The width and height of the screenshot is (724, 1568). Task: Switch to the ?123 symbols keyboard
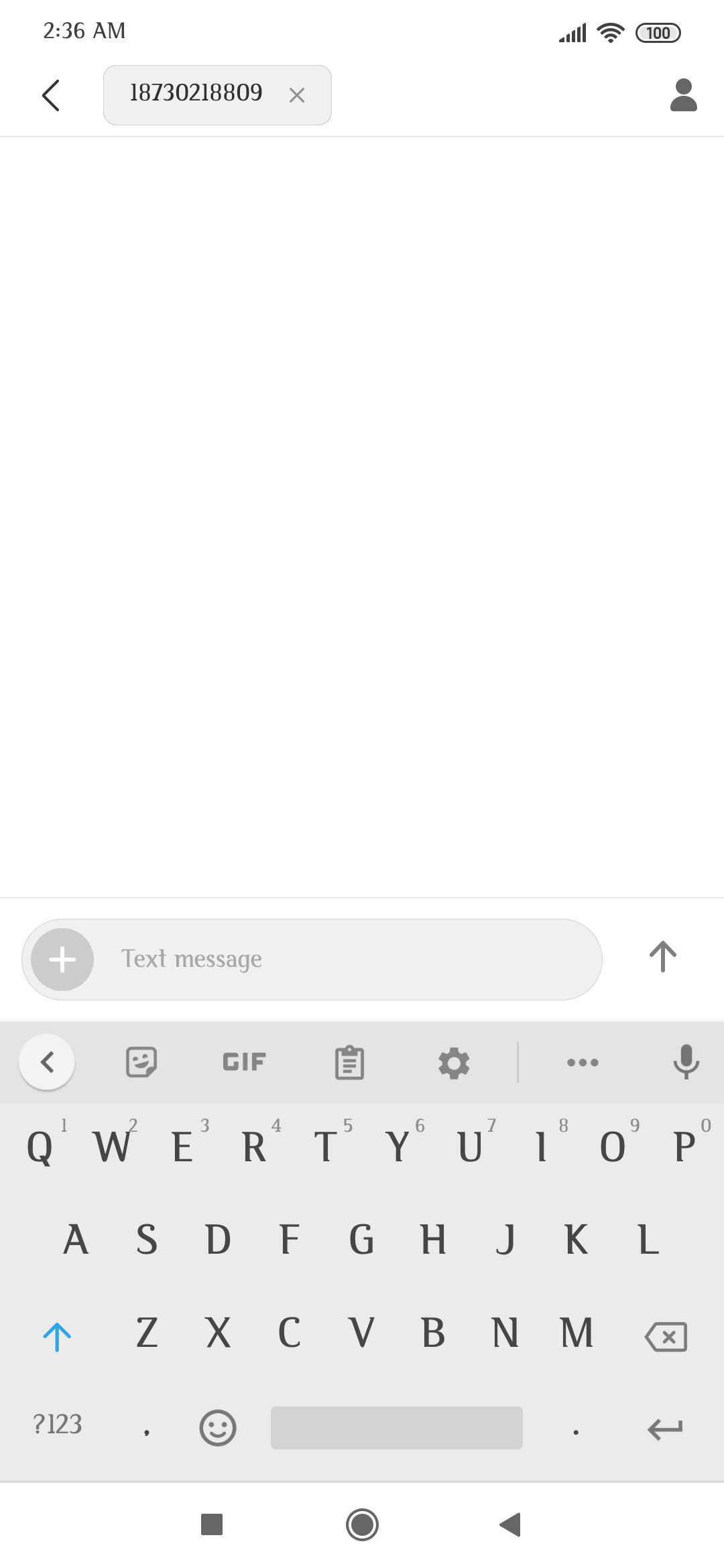pos(58,1425)
